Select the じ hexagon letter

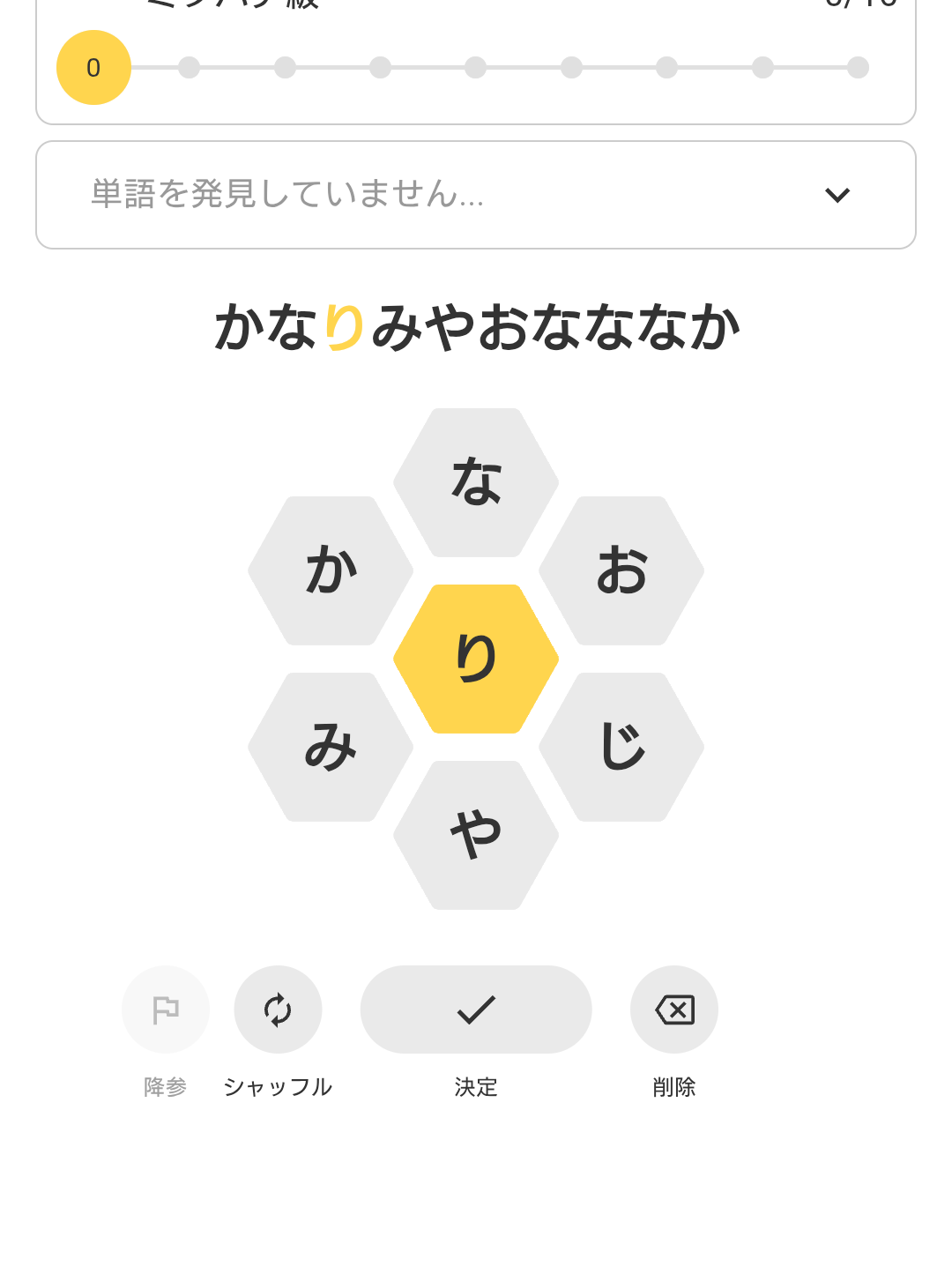coord(621,747)
